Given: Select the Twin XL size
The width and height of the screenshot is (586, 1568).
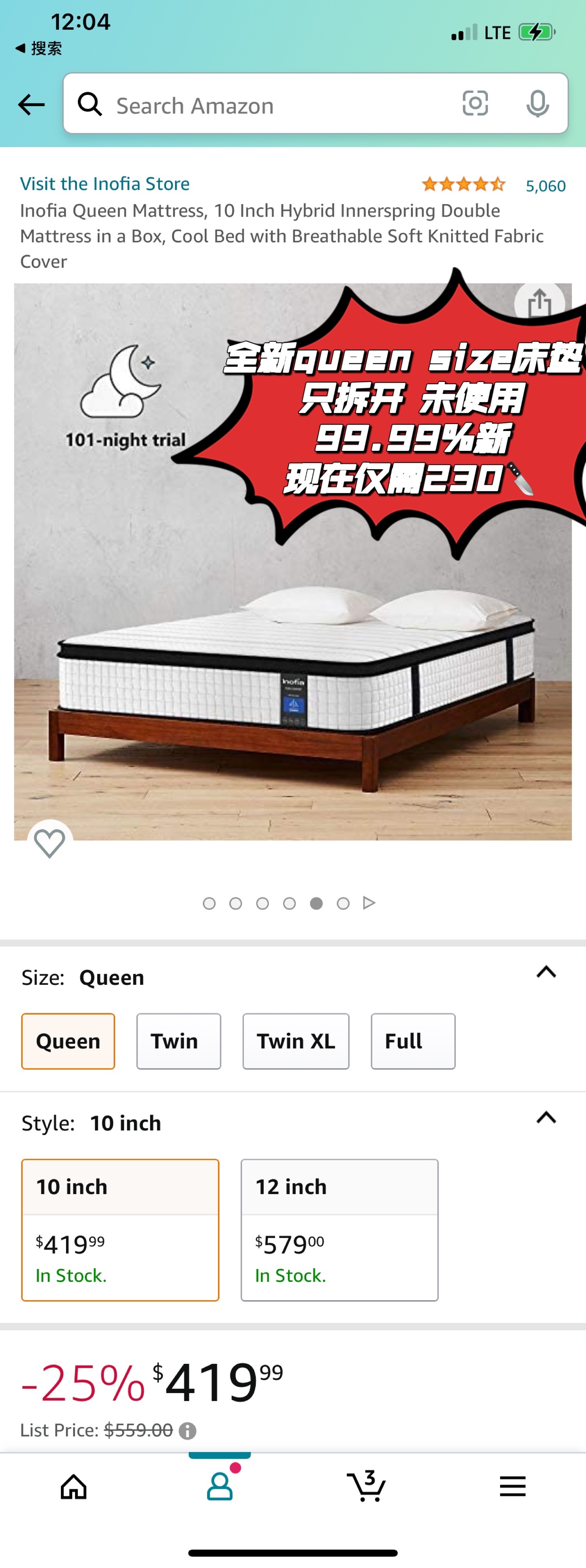Looking at the screenshot, I should pos(295,1041).
